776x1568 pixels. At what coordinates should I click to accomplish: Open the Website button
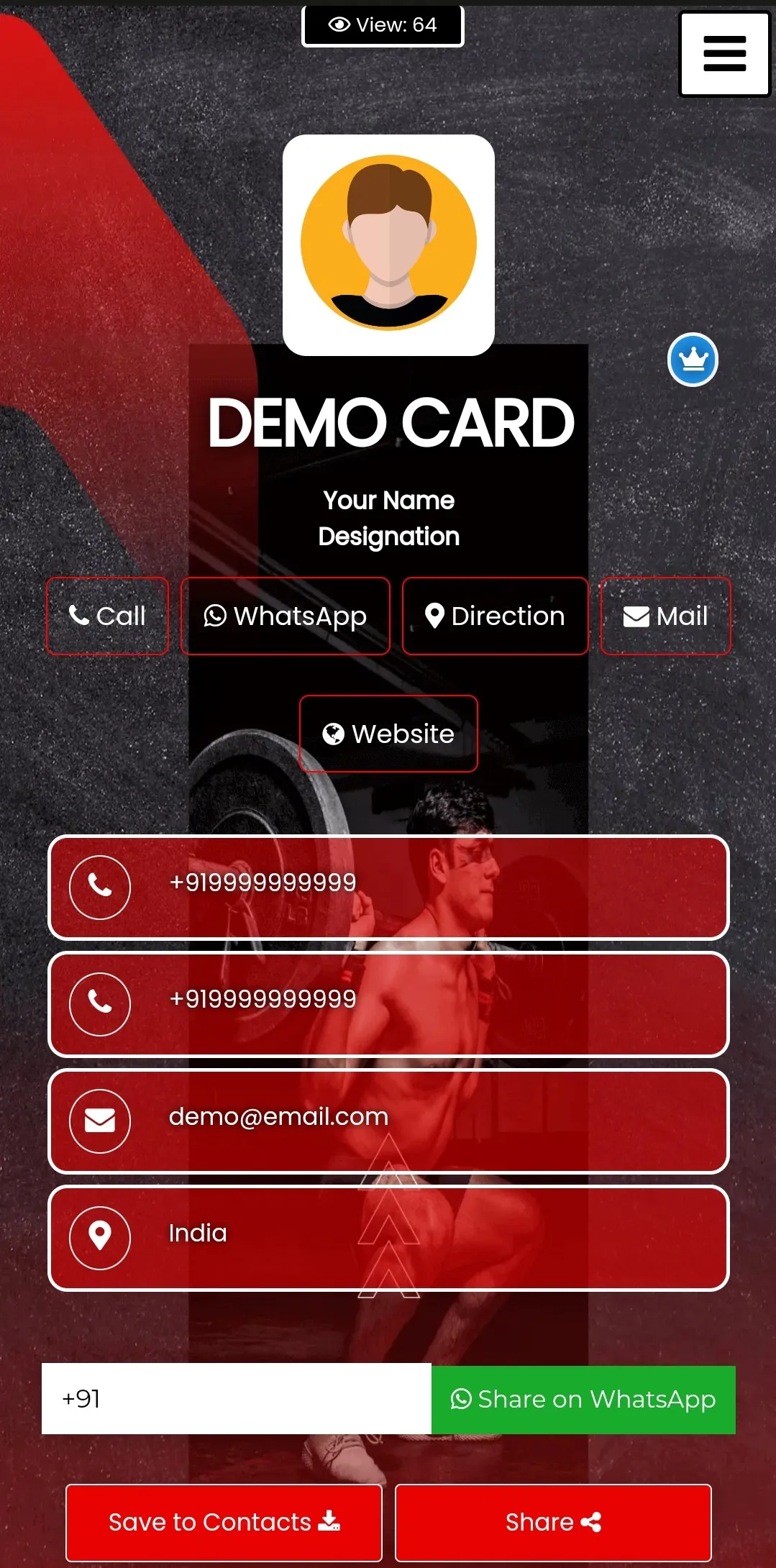point(388,734)
